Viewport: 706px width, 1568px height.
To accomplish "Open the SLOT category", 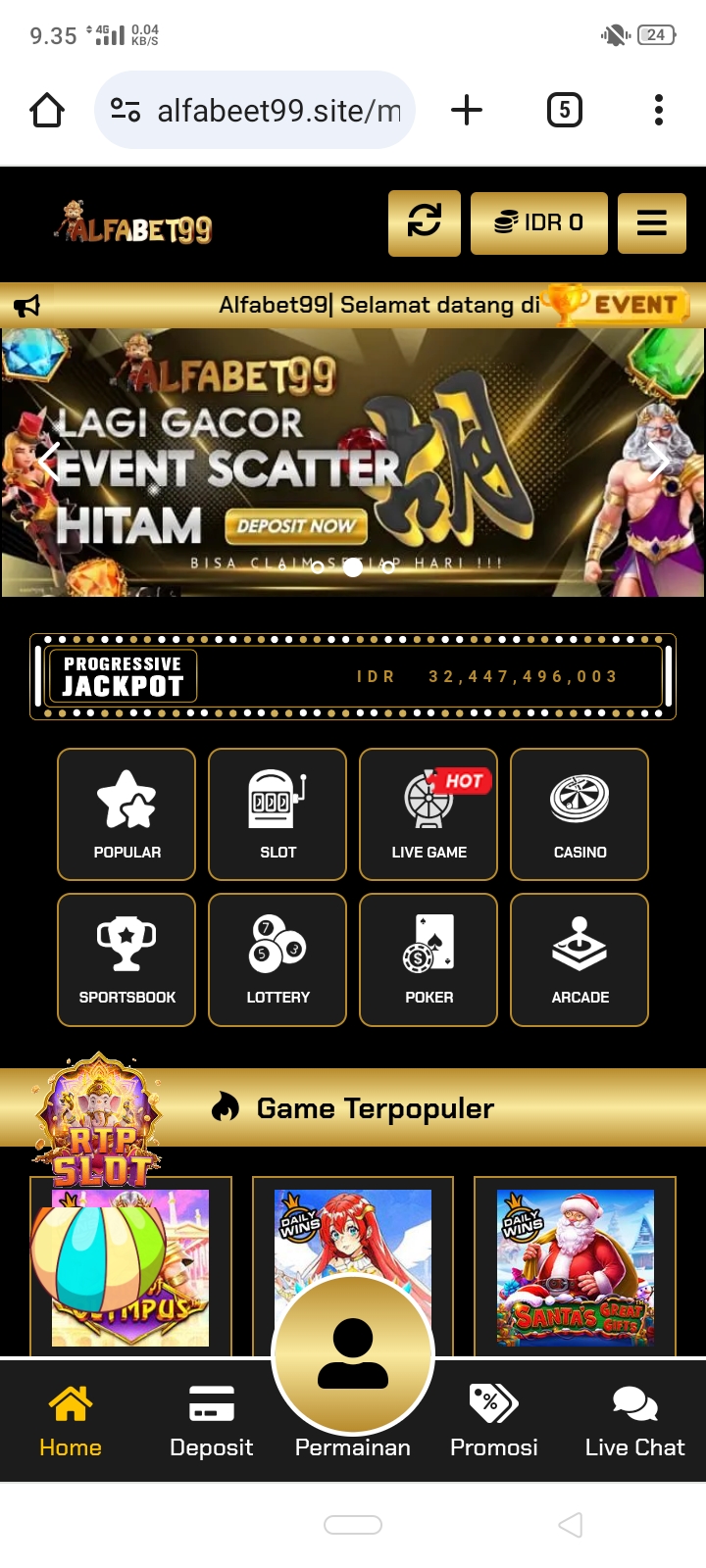I will coord(277,814).
